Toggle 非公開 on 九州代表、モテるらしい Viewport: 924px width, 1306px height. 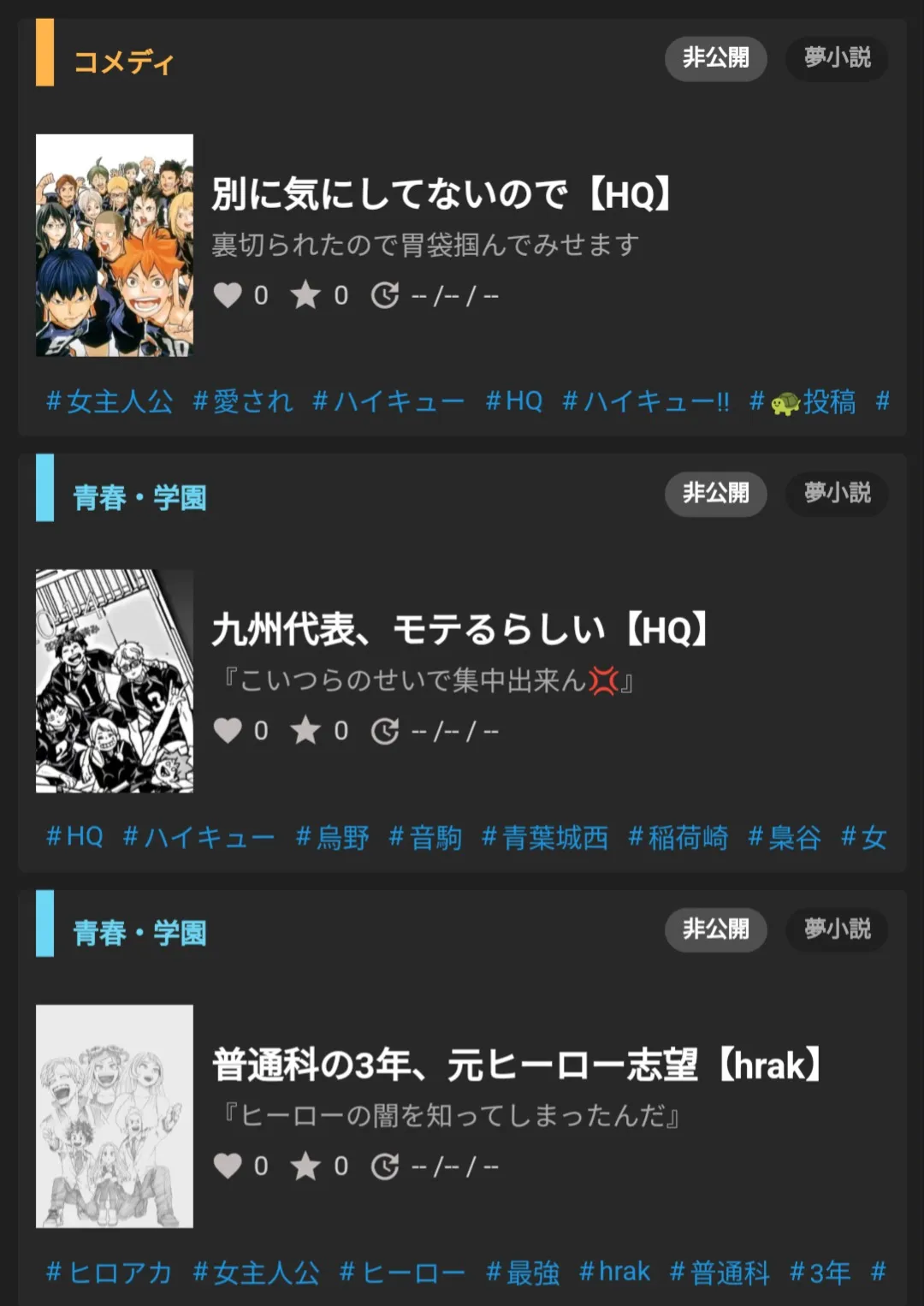(716, 495)
